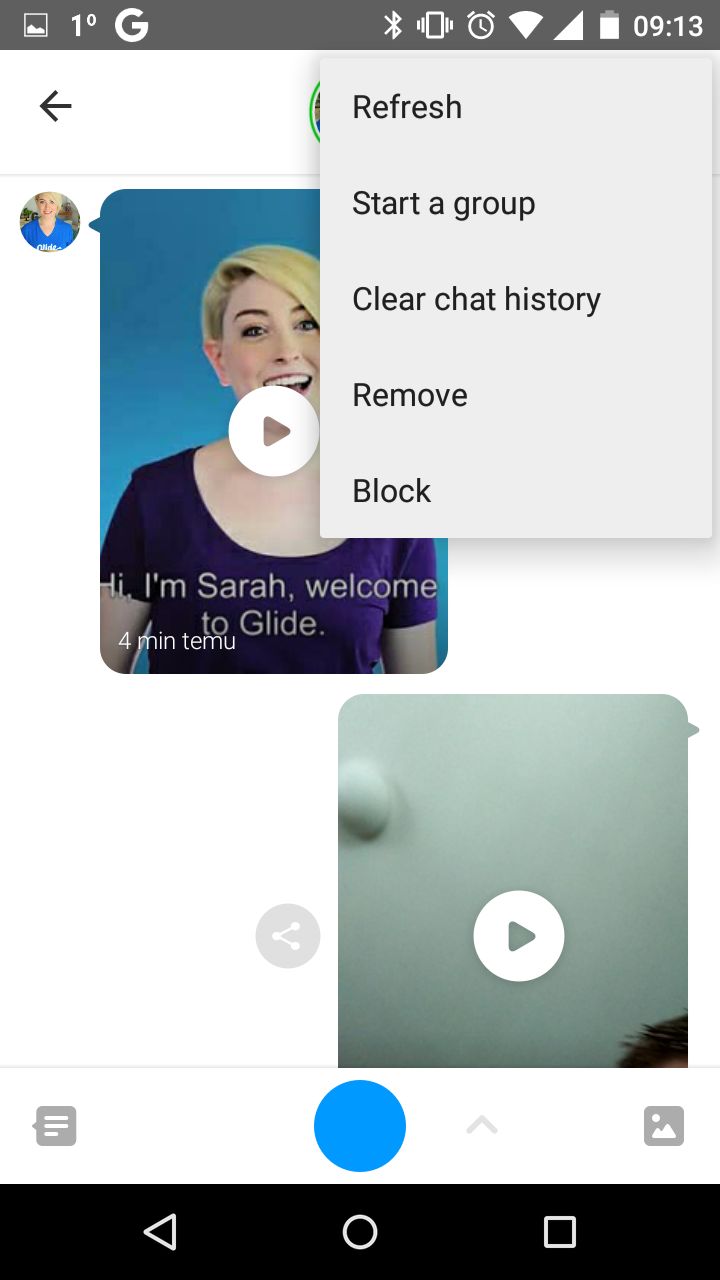Go back with the arrow icon

coord(56,106)
